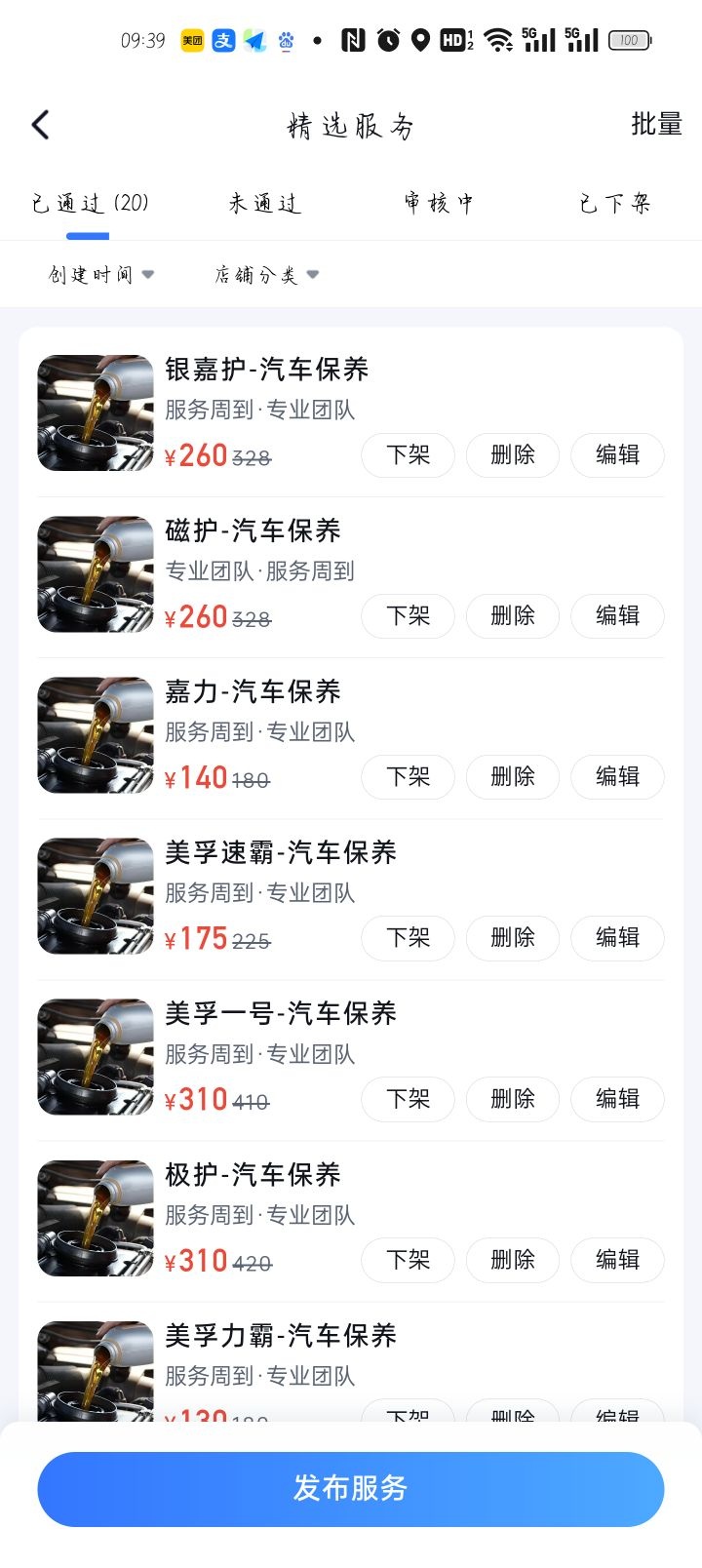Switch to the 未通过 tab
Image resolution: width=702 pixels, height=1568 pixels.
pos(264,204)
